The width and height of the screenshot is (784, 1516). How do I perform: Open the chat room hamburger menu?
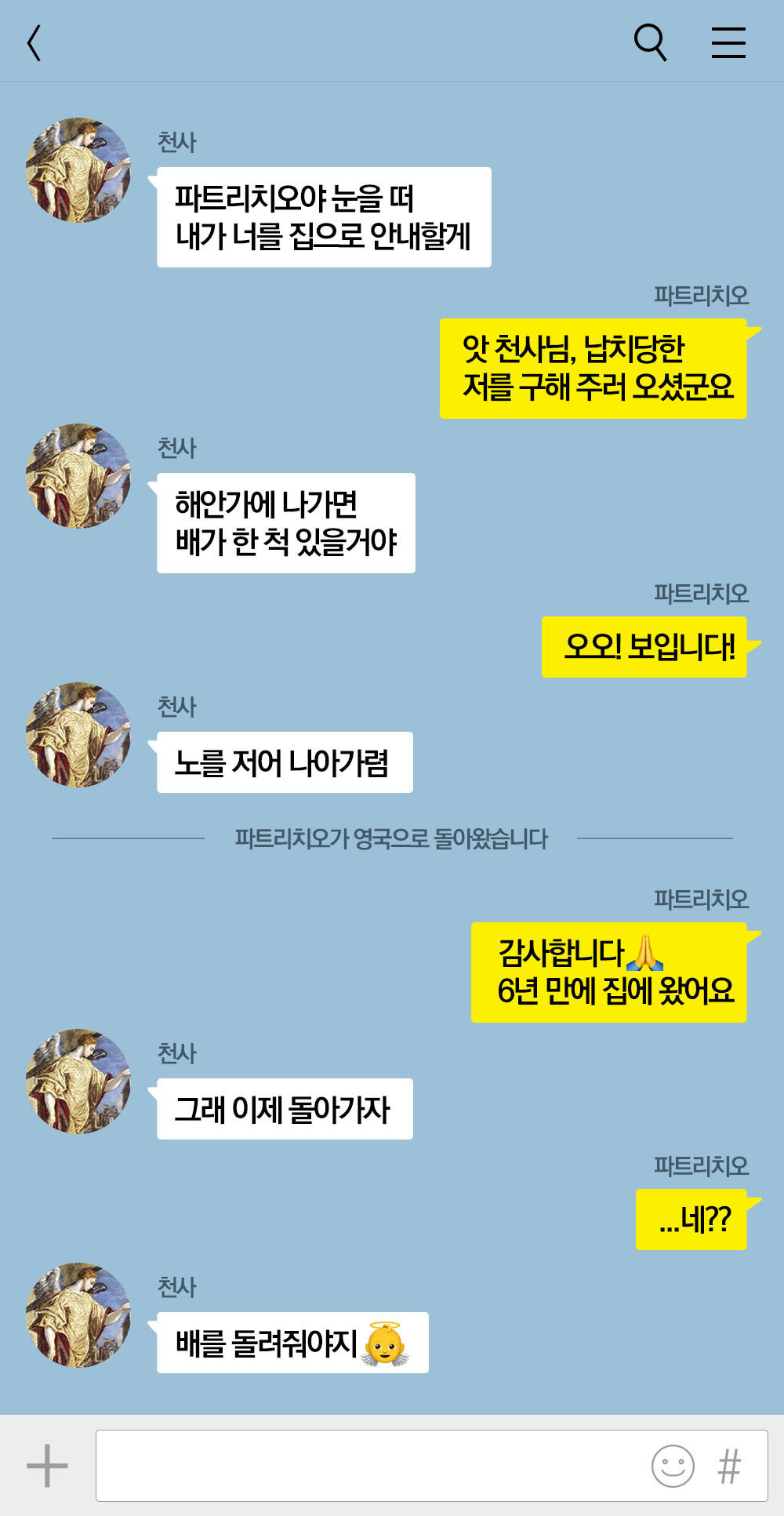point(728,42)
